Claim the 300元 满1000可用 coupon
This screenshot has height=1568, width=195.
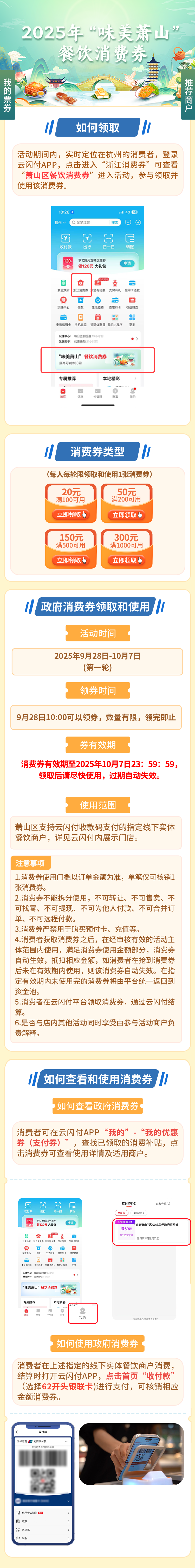point(126,560)
